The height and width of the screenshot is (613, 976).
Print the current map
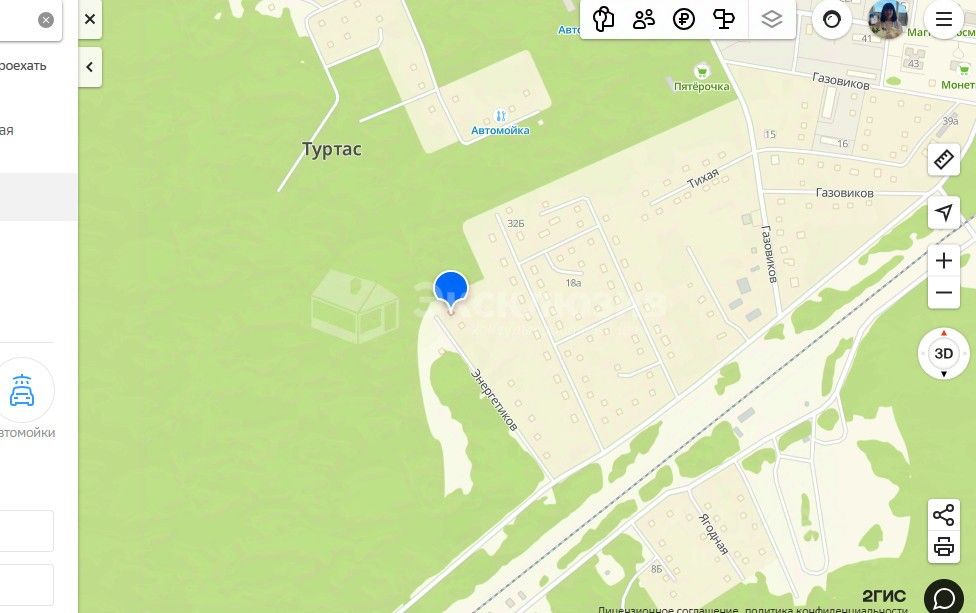[943, 547]
